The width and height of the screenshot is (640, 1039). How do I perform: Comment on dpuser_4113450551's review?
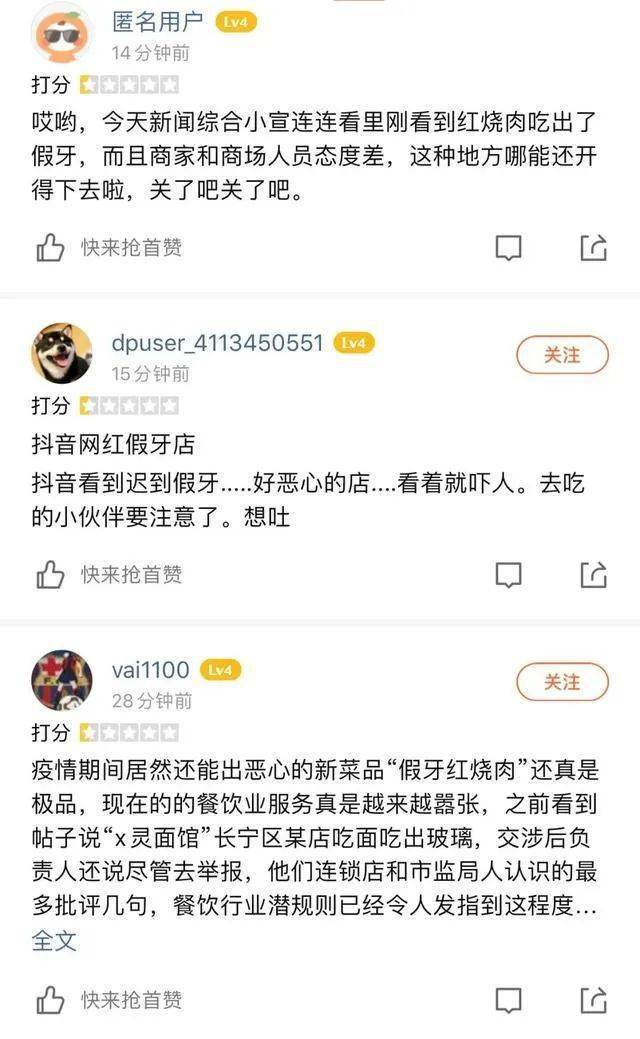tap(509, 575)
